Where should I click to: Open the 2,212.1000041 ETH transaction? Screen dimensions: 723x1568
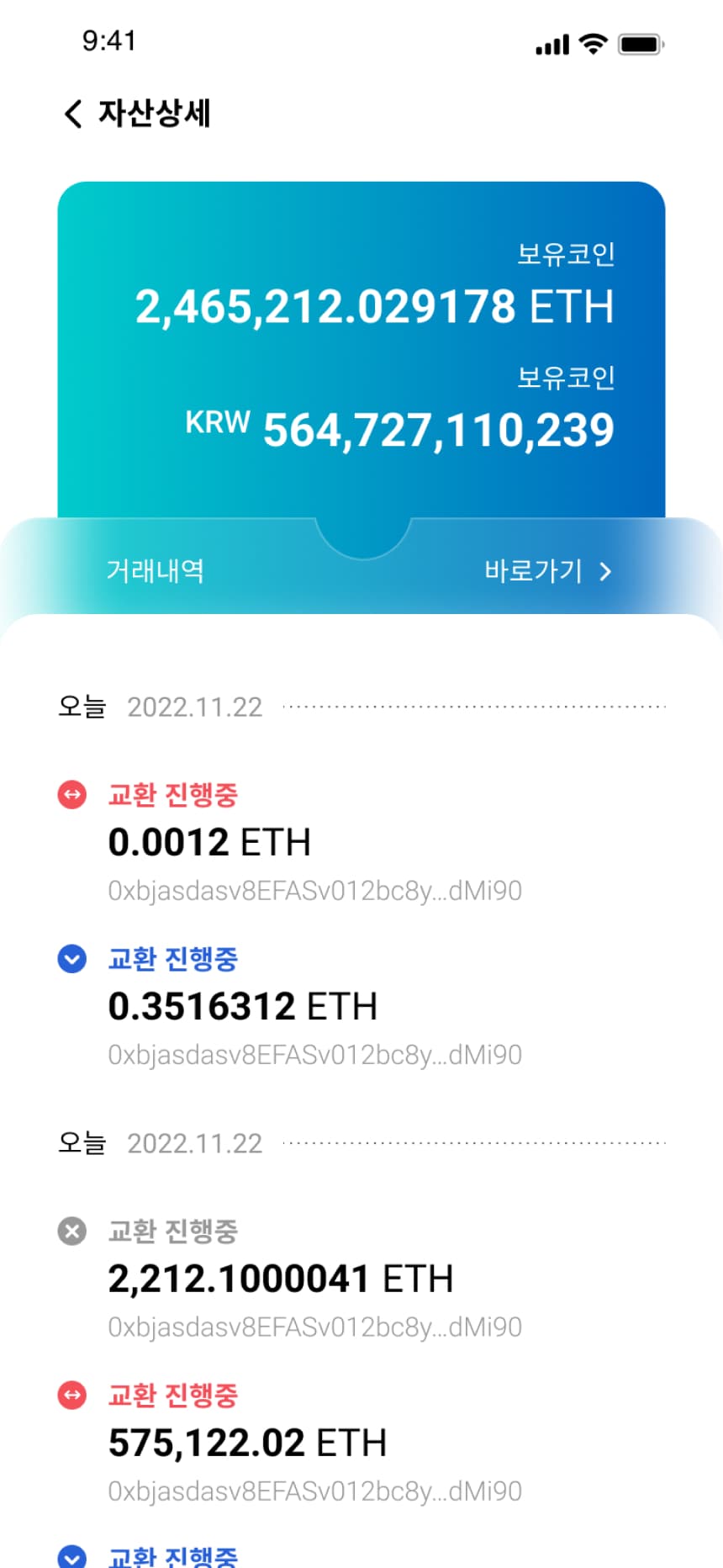coord(361,1278)
